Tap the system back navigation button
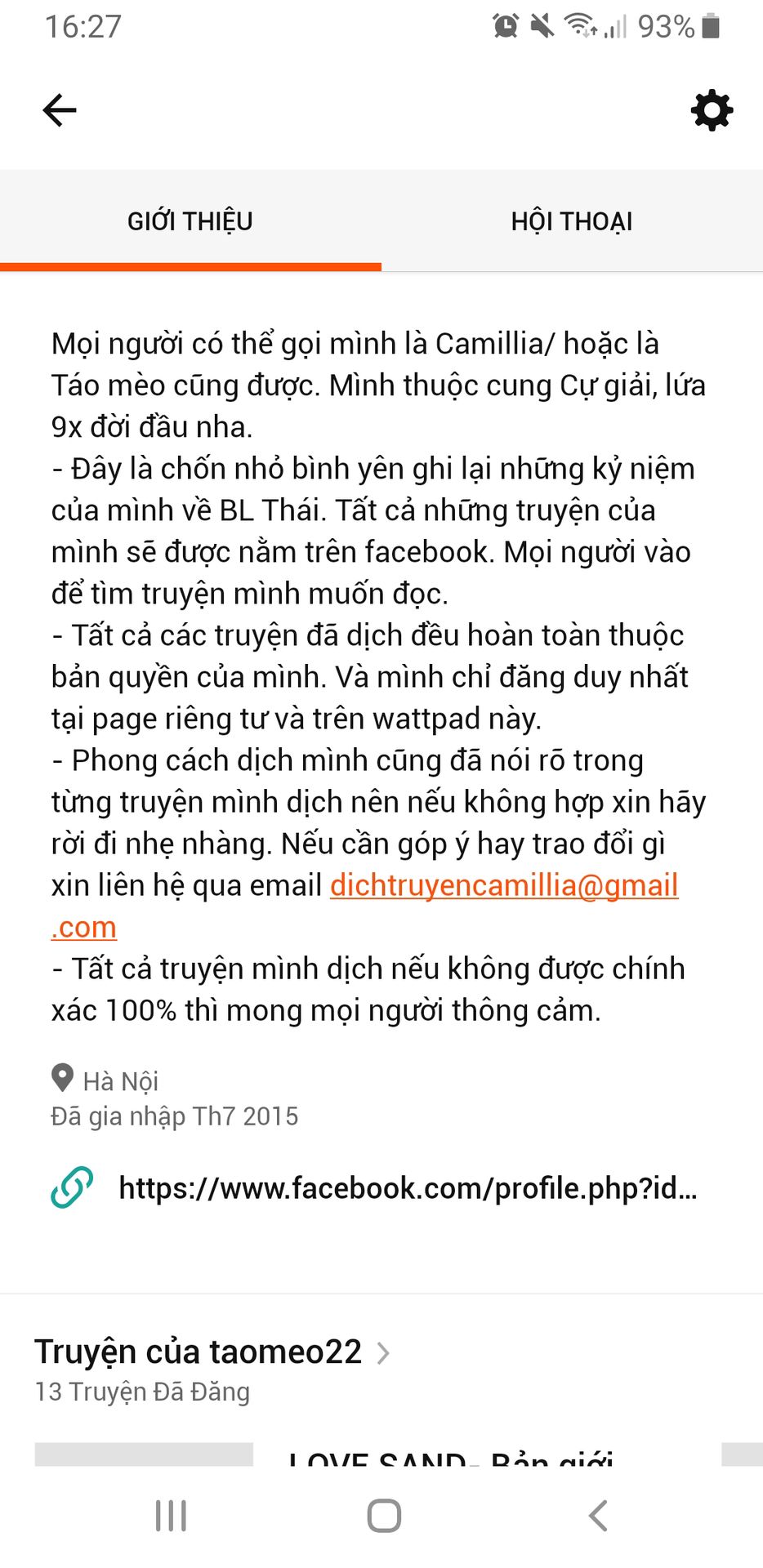 click(598, 1516)
